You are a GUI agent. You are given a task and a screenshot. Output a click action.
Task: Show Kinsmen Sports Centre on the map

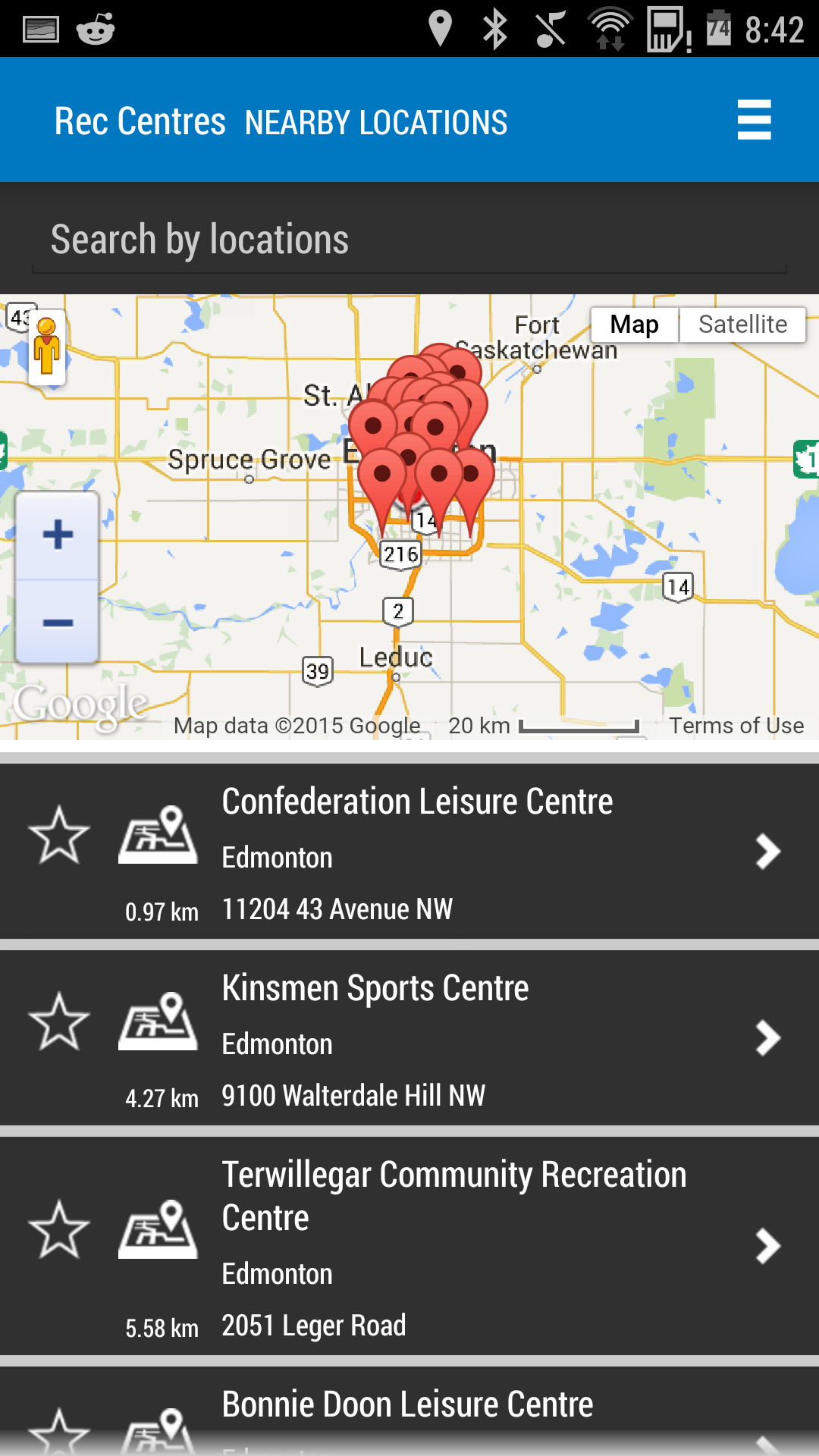[158, 1021]
